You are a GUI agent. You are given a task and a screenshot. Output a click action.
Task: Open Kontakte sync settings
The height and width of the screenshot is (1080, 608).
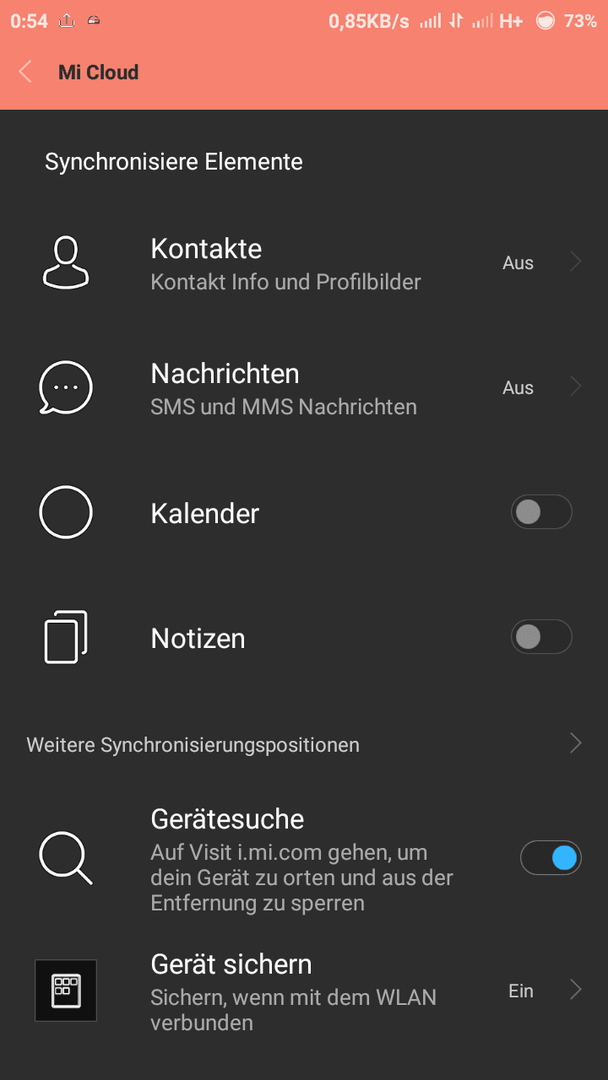304,263
